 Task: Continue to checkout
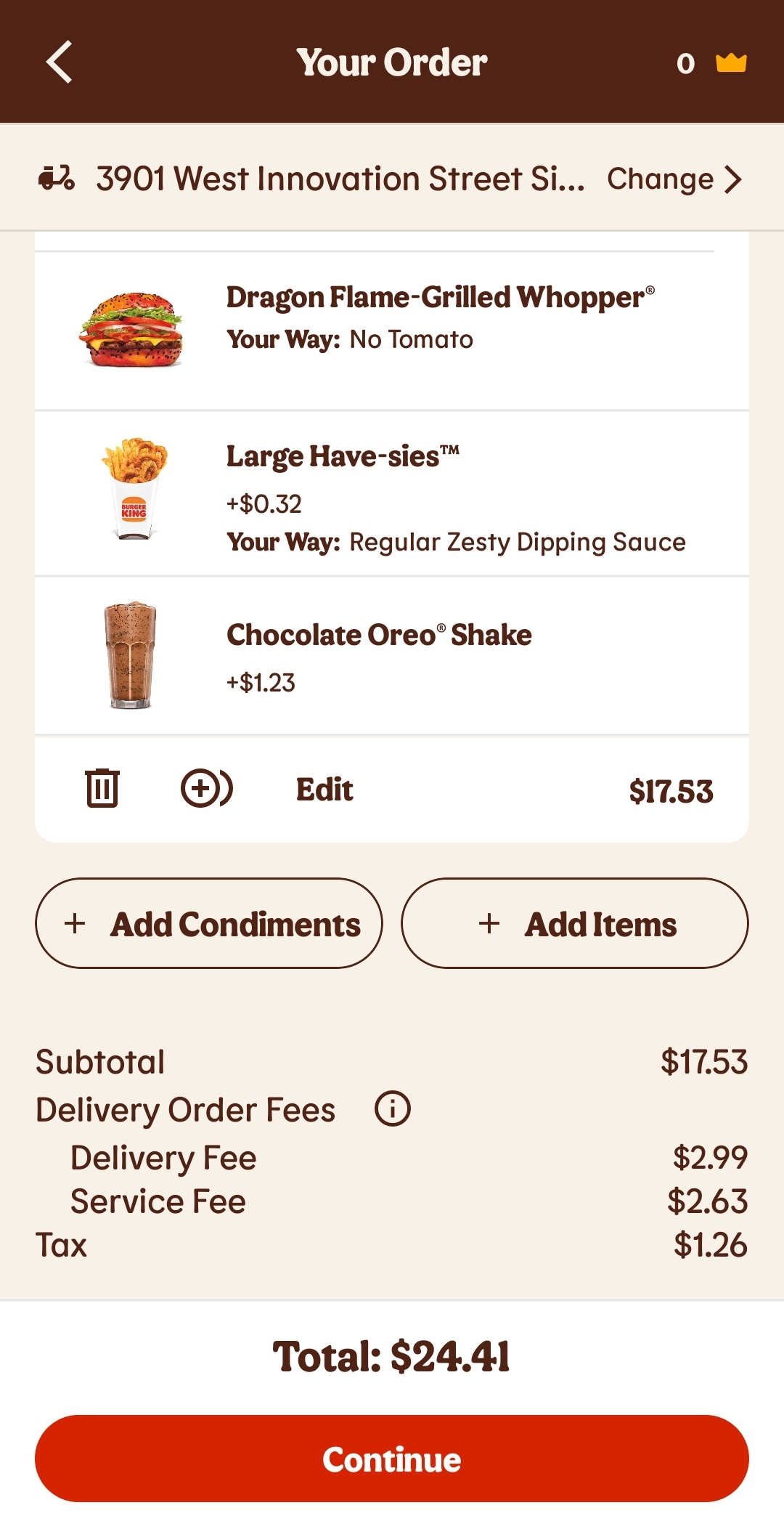coord(392,1459)
